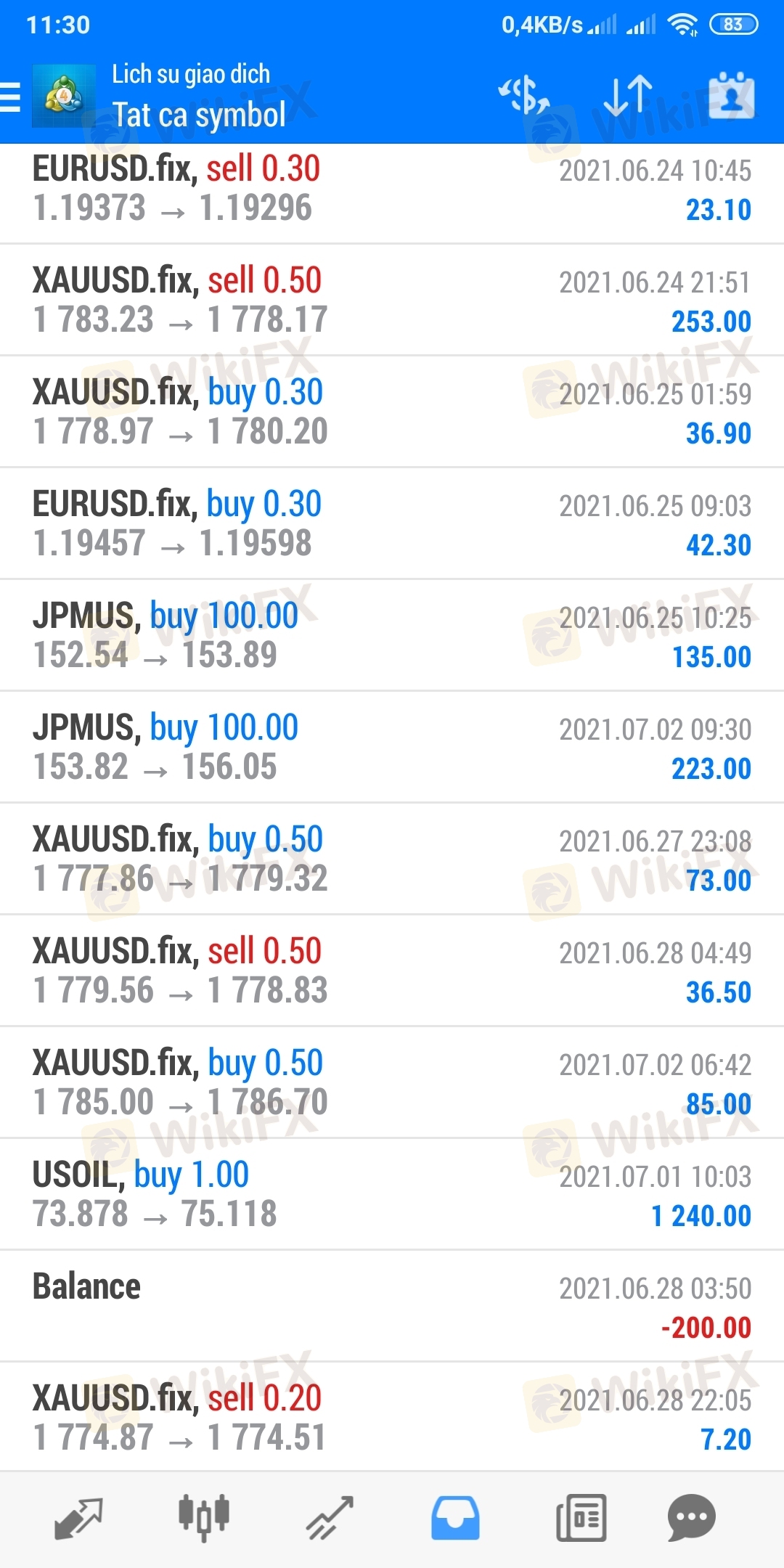
Task: Expand the XAUUSD.fix trade with 253.00 profit
Action: (x=392, y=301)
